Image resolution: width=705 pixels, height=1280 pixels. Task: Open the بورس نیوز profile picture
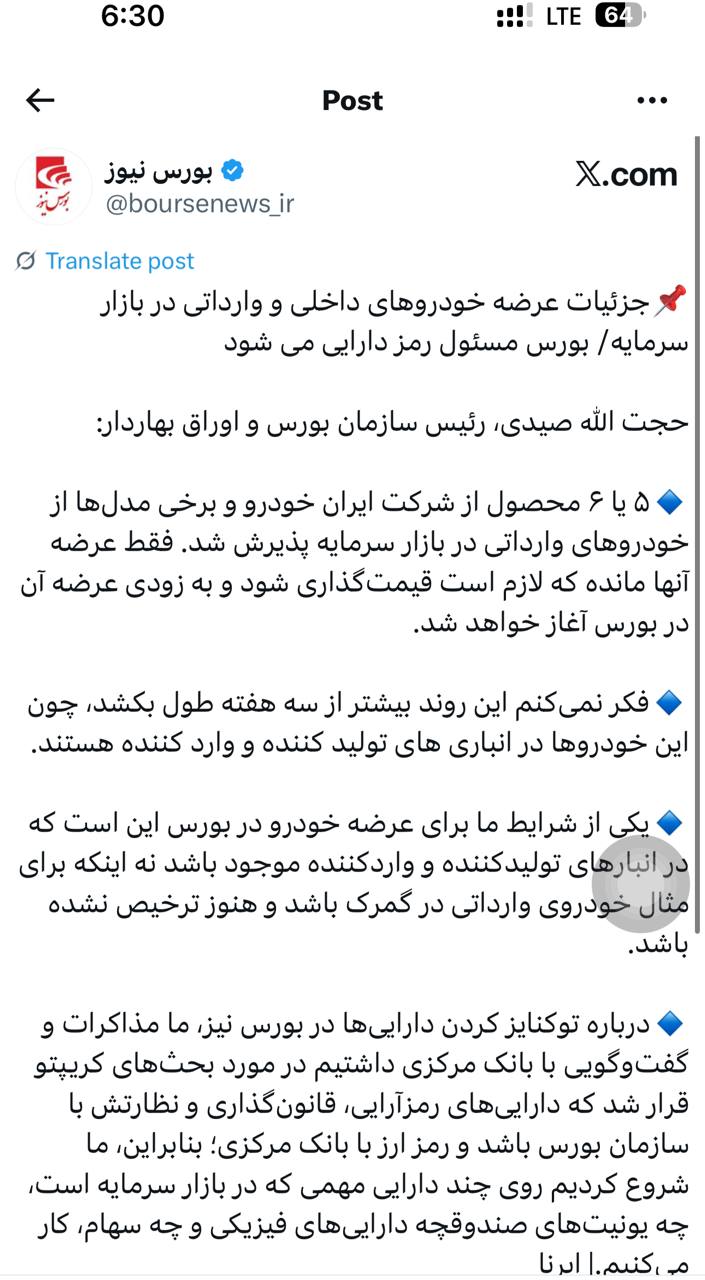(52, 186)
